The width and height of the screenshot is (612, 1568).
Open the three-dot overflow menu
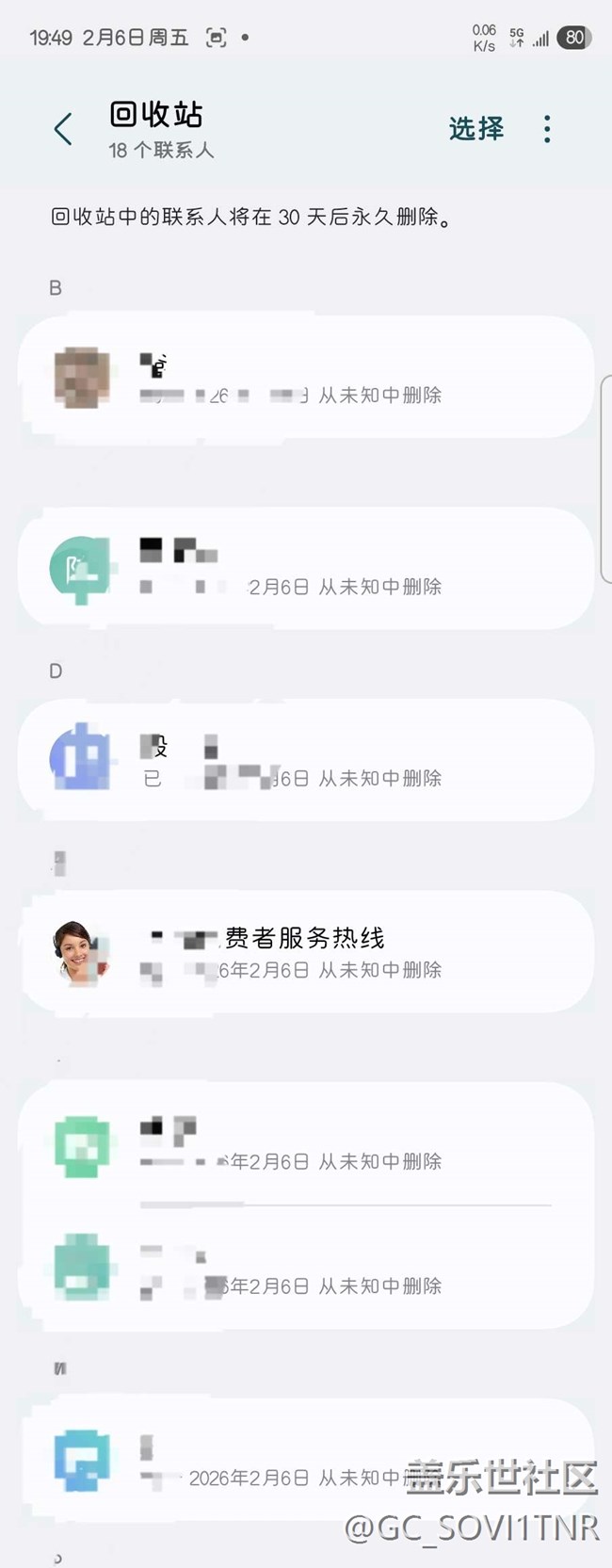tap(547, 129)
